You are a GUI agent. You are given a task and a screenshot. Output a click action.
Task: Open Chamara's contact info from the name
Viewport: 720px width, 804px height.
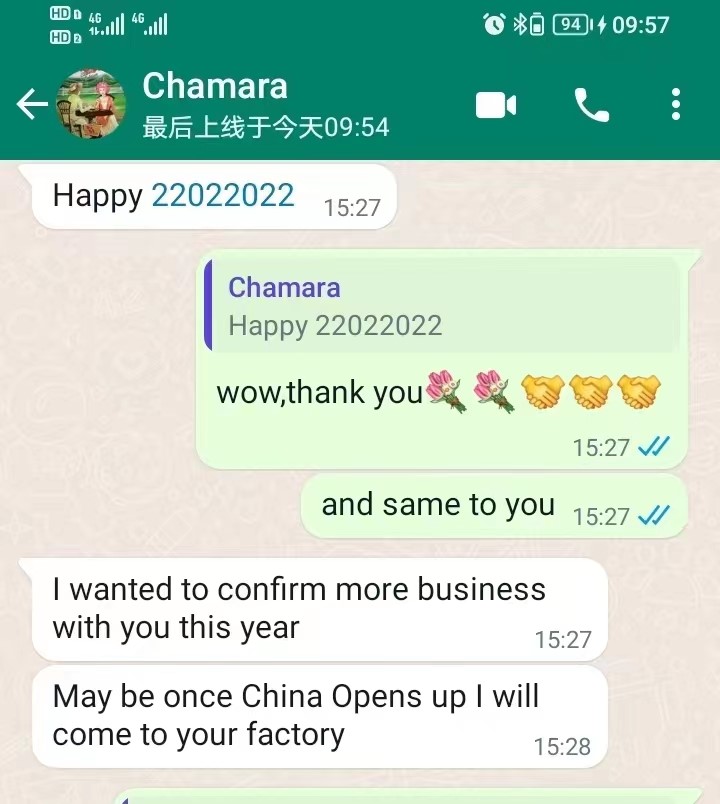coord(215,86)
